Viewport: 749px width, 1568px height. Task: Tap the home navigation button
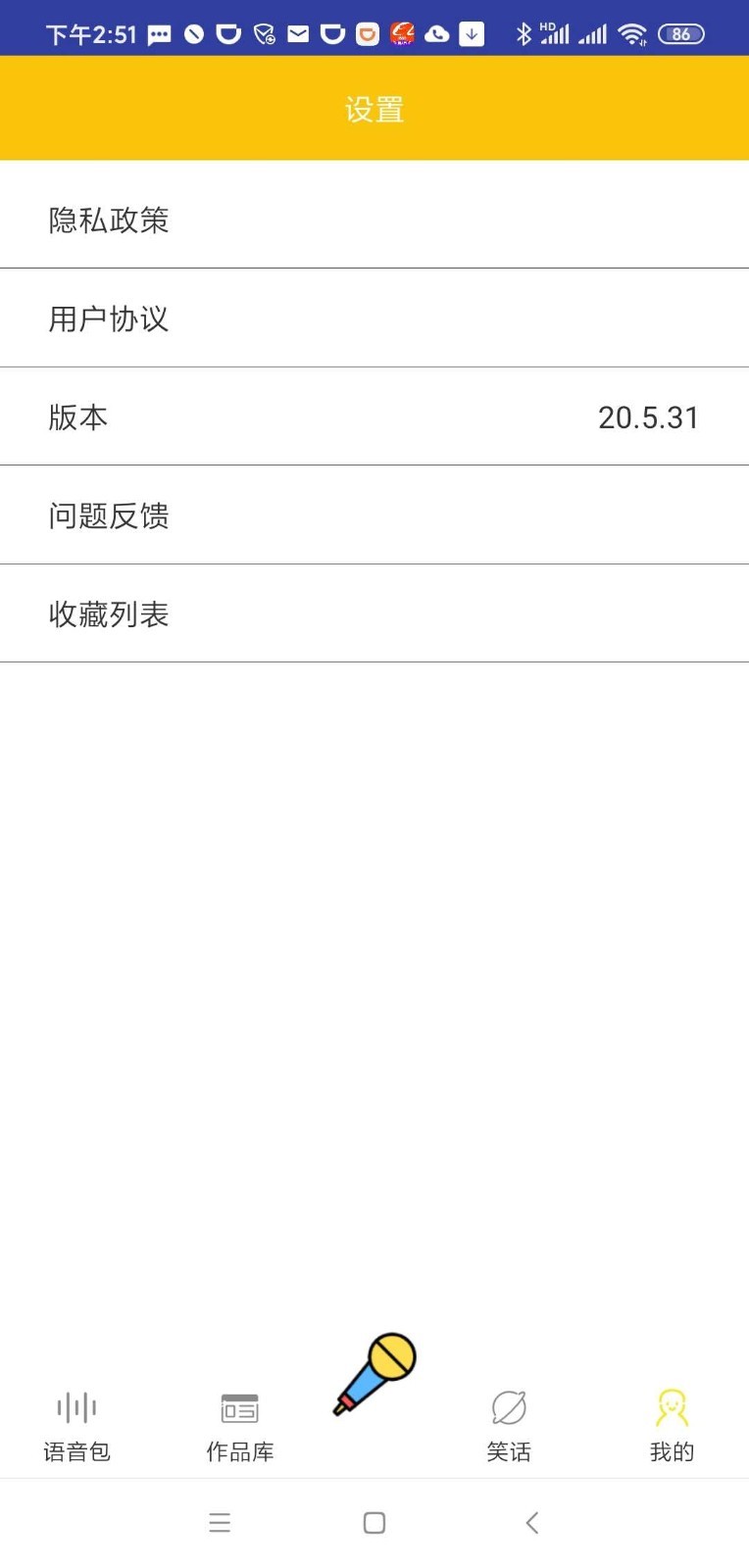[x=374, y=1522]
